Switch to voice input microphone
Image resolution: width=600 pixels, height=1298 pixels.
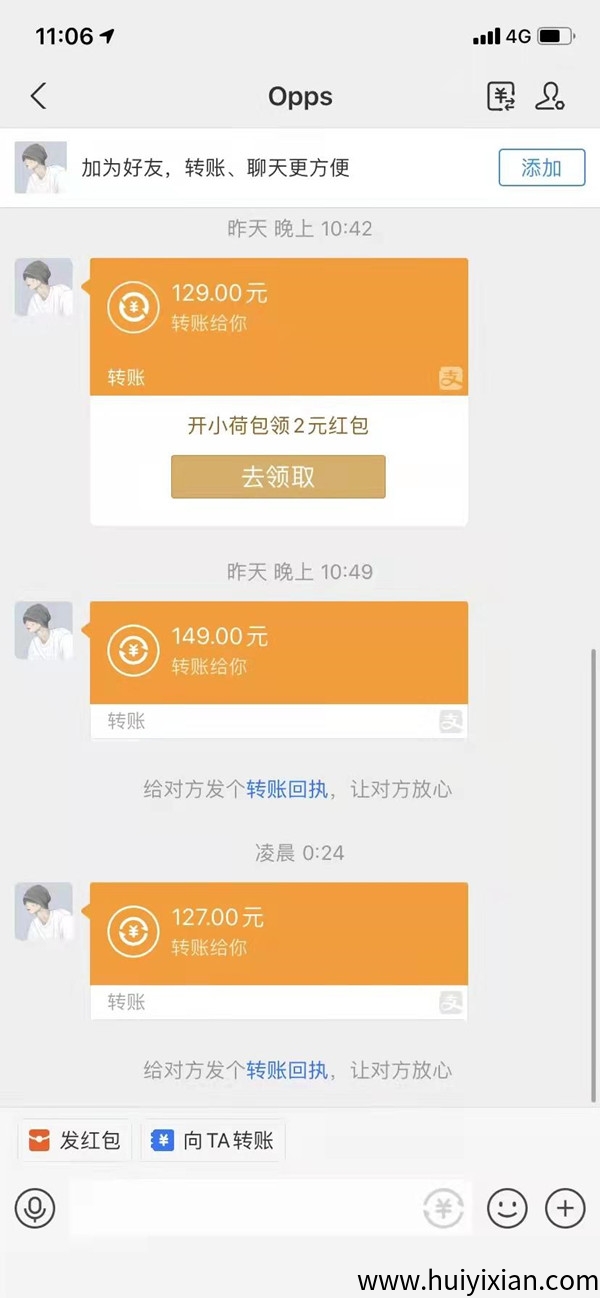(x=35, y=1208)
